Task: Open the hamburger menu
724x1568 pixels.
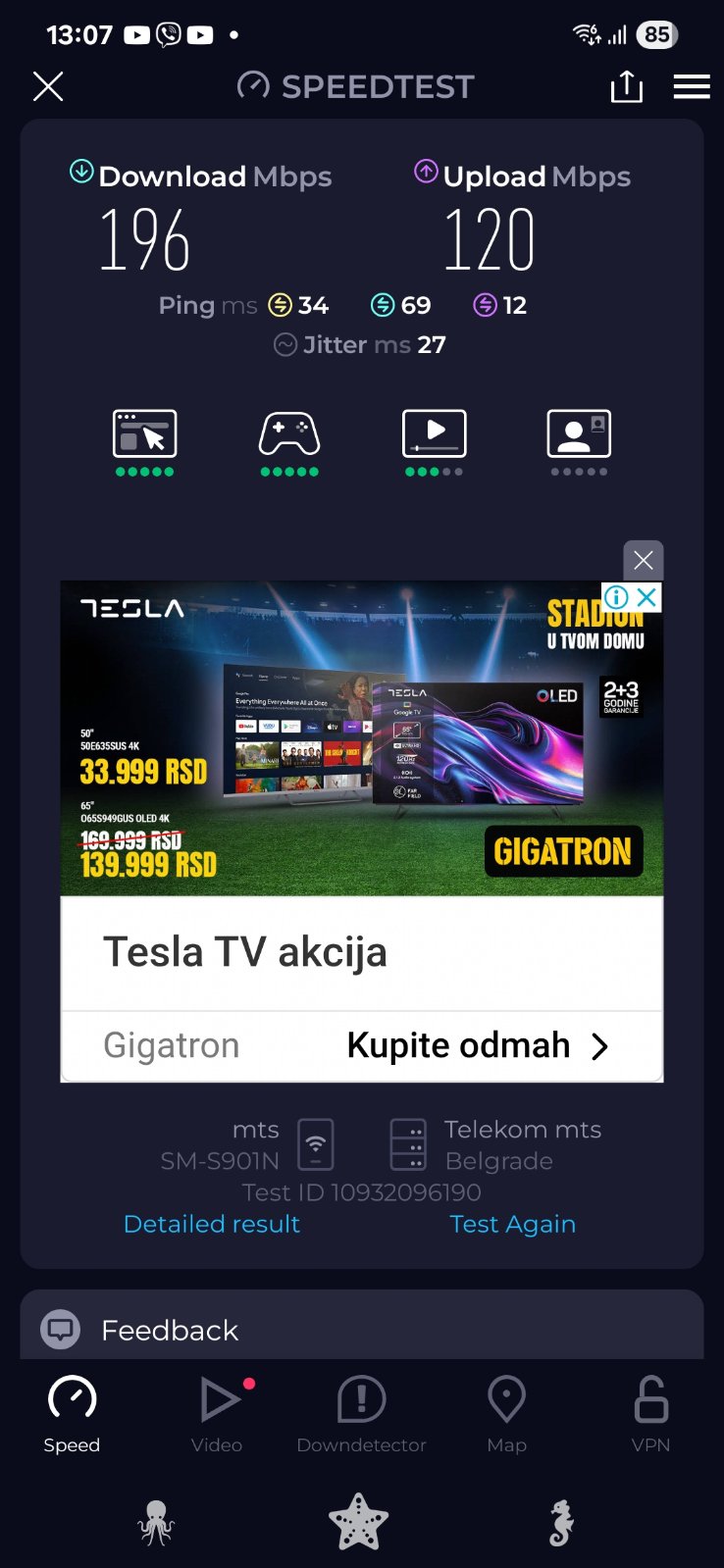Action: coord(692,86)
